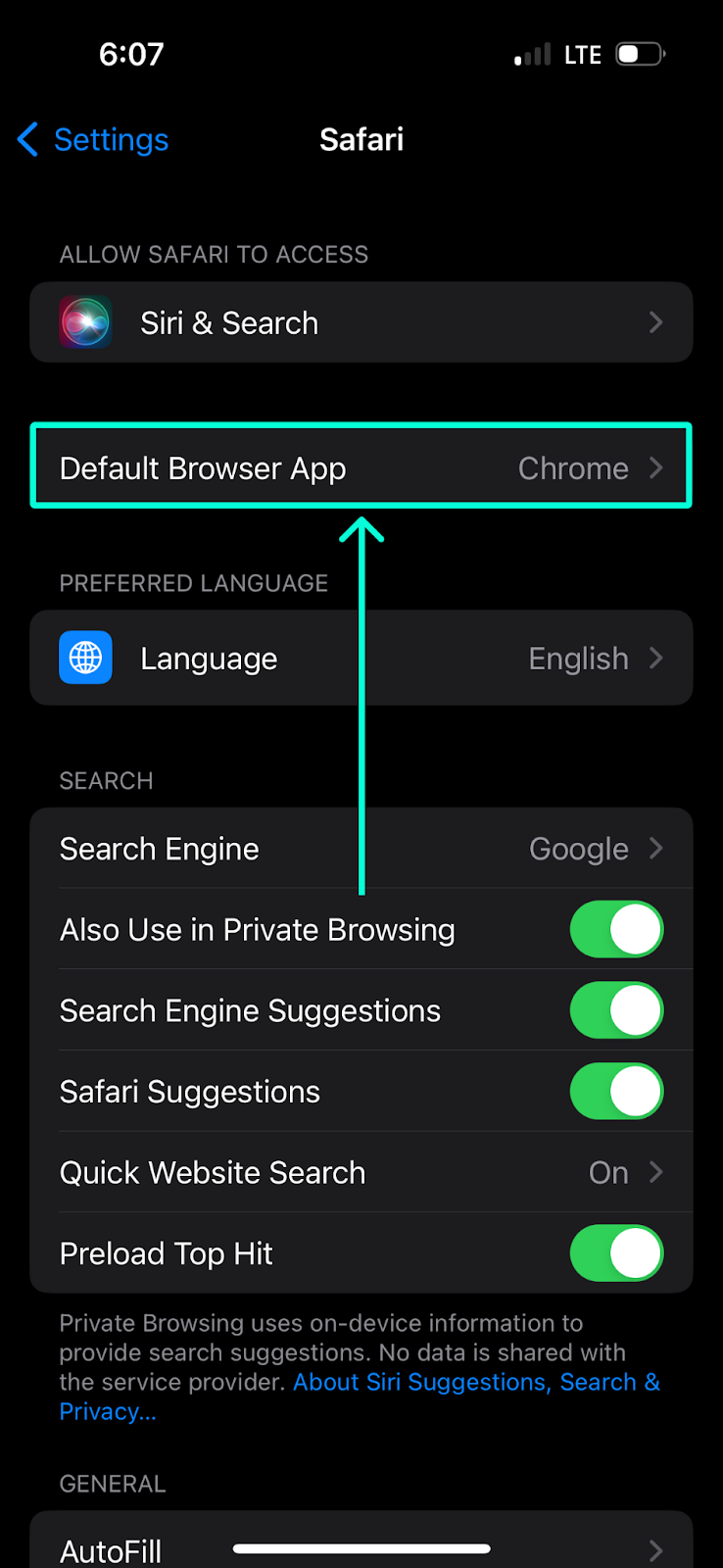This screenshot has width=723, height=1568.
Task: Open AutoFill settings
Action: tap(361, 1543)
